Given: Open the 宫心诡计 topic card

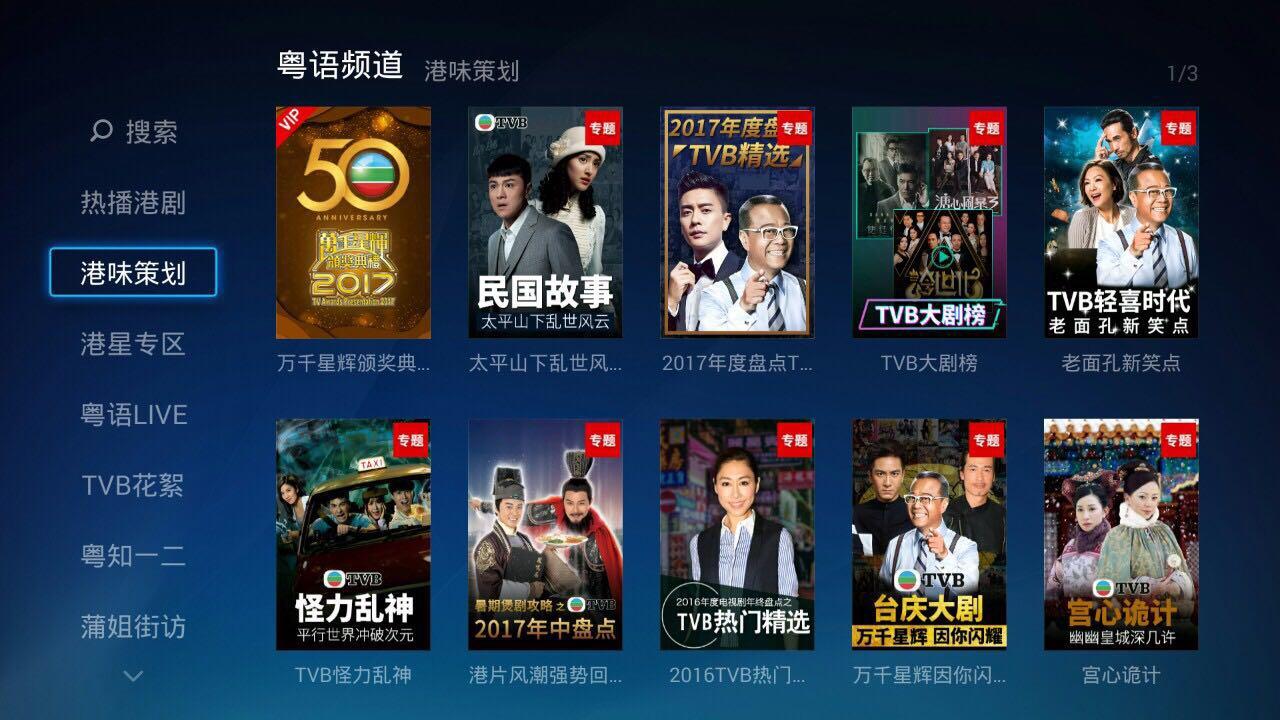Looking at the screenshot, I should pyautogui.click(x=1121, y=535).
